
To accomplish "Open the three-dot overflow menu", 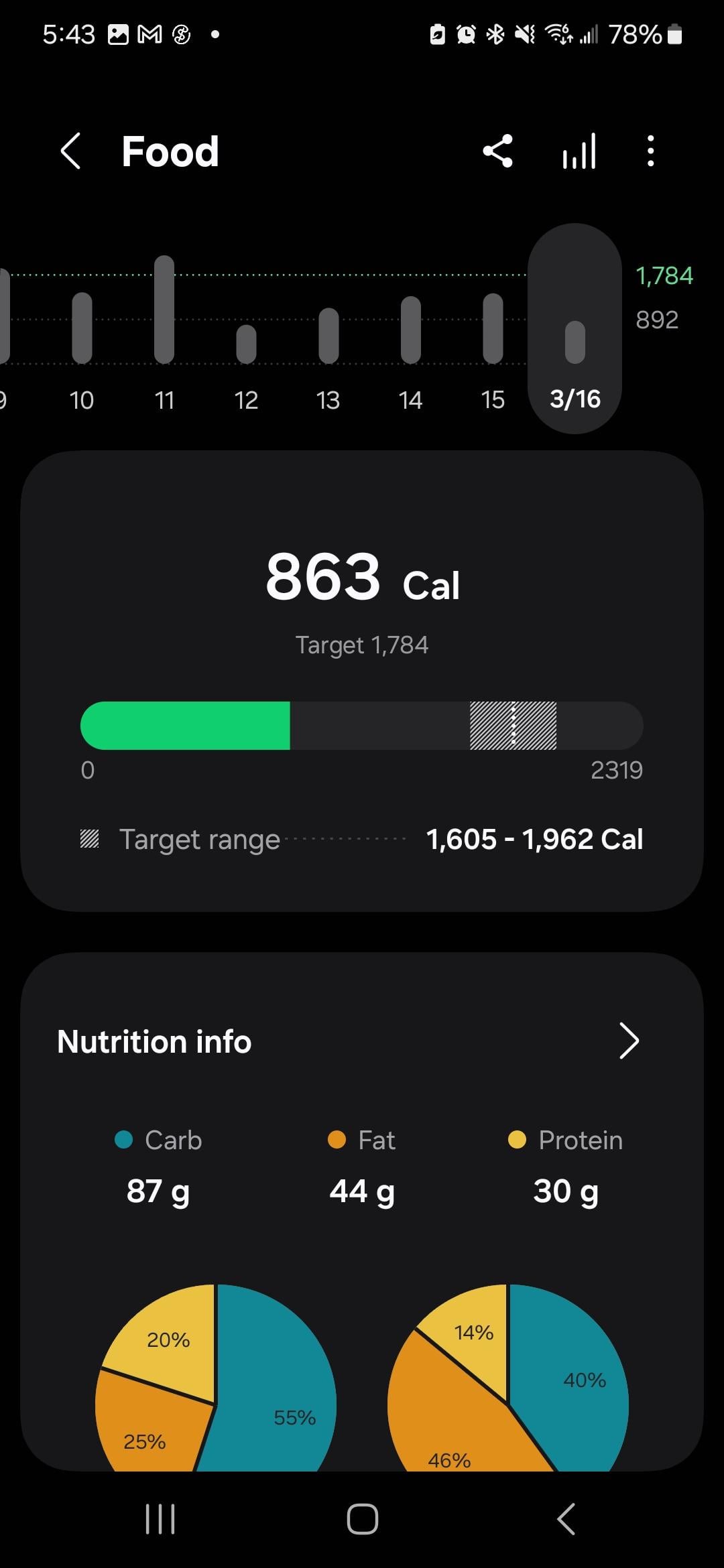I will [650, 151].
